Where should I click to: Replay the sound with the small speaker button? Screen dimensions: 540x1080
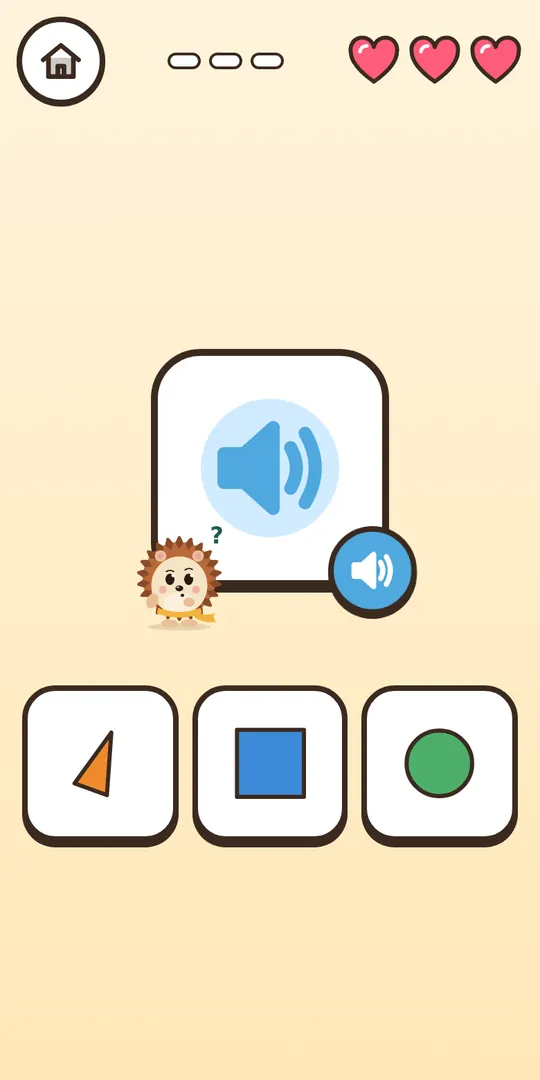(373, 572)
